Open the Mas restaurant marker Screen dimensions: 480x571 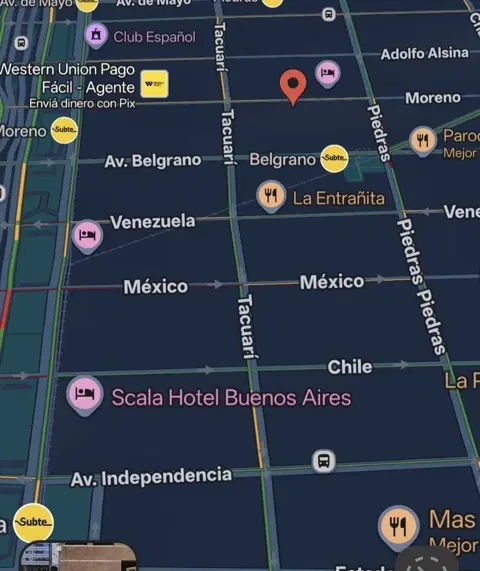click(398, 527)
